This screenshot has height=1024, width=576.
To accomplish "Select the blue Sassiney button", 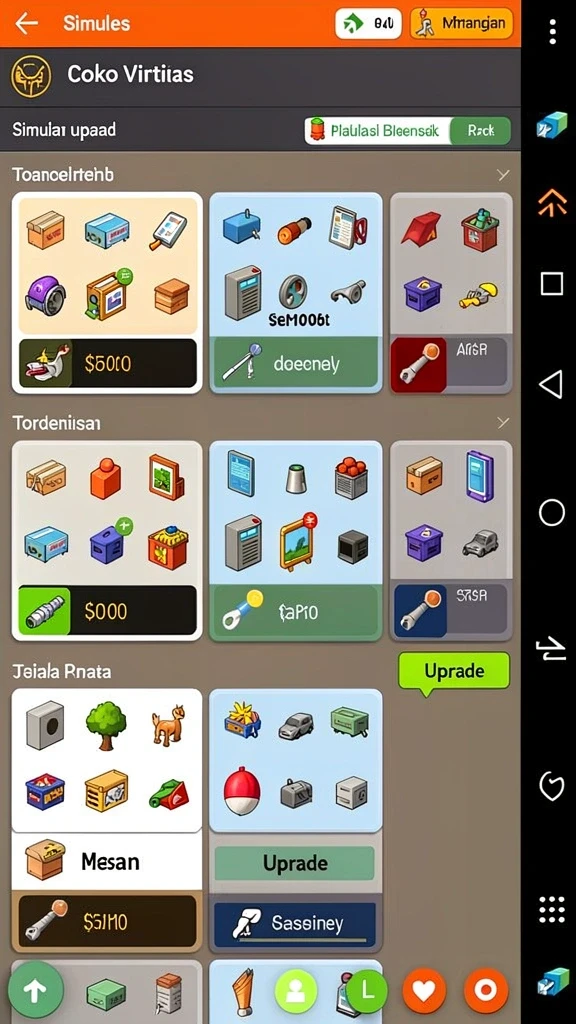I will (295, 923).
